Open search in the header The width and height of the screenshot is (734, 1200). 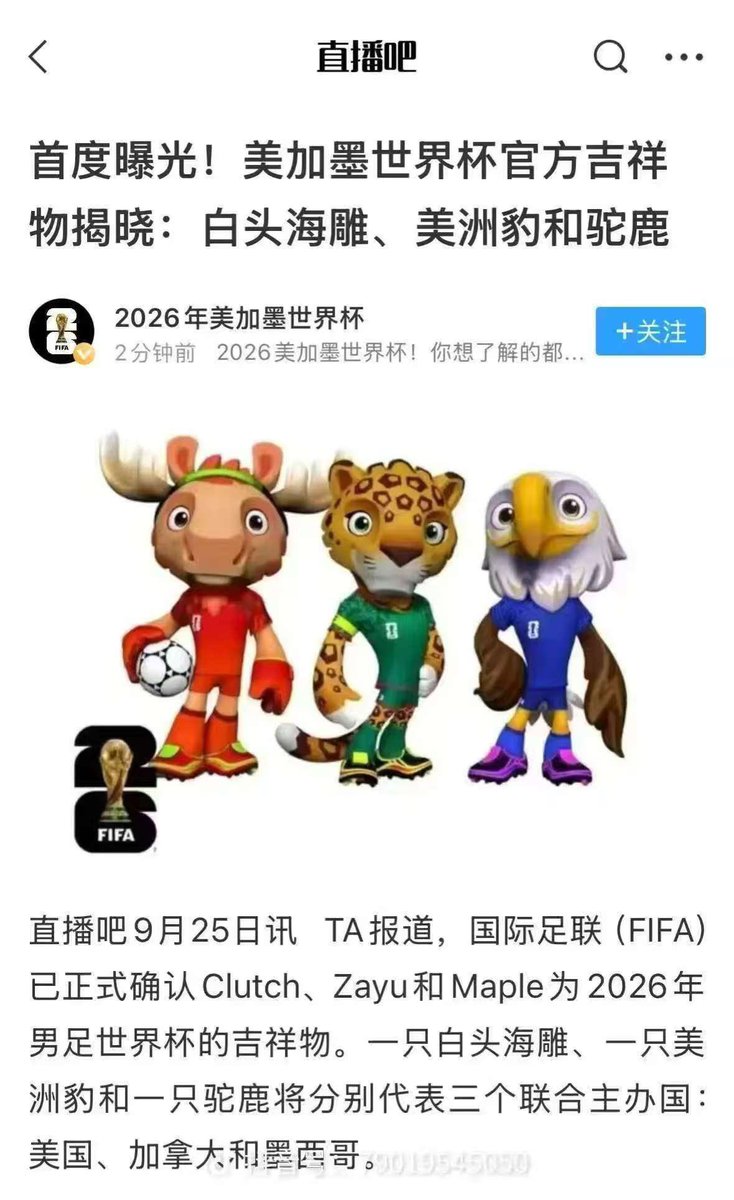(x=610, y=57)
